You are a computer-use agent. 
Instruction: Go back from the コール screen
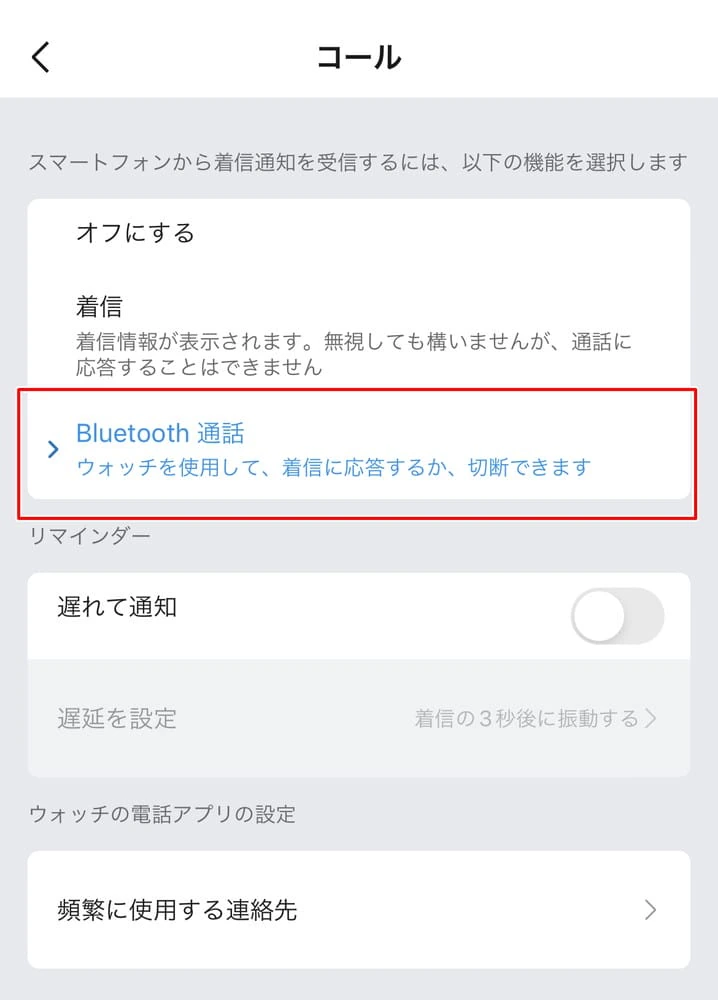coord(40,57)
